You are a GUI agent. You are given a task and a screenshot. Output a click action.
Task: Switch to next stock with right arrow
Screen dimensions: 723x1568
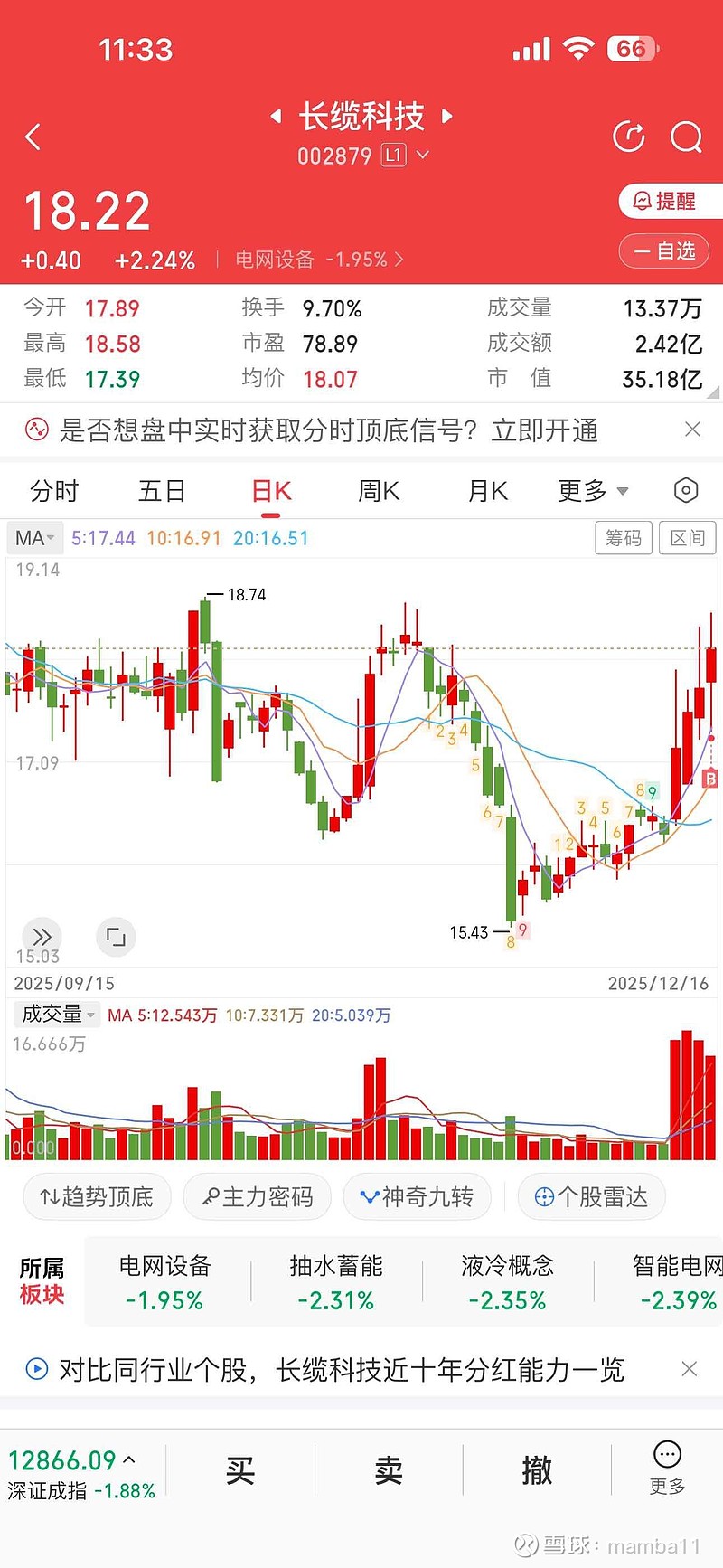point(446,117)
